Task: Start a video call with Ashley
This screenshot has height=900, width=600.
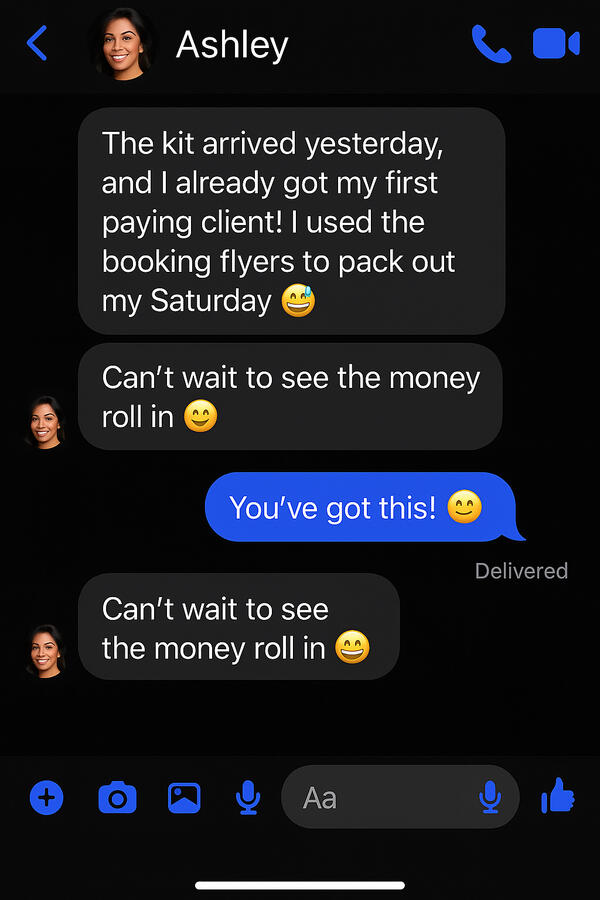Action: [556, 44]
